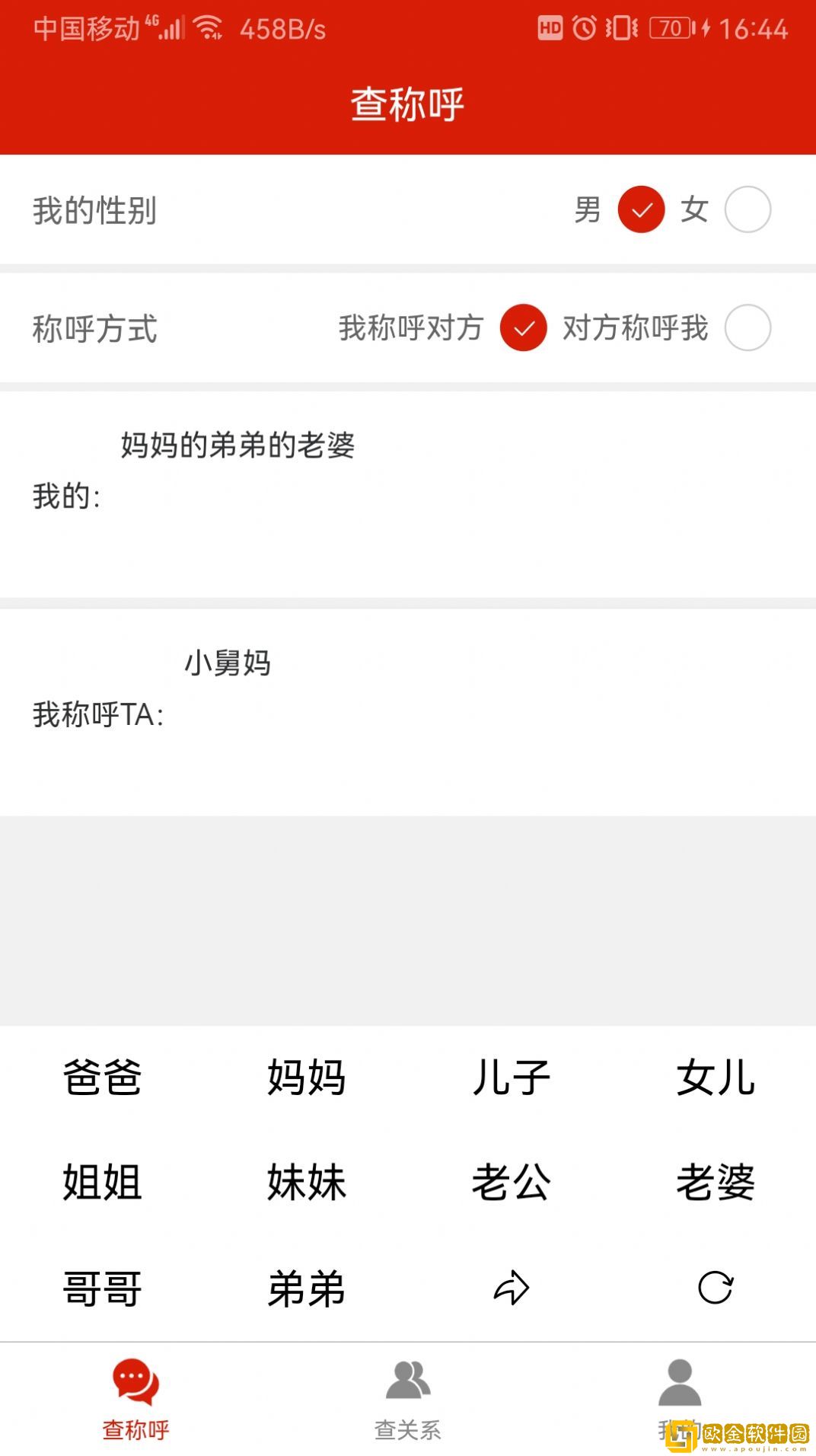Append 妹妹 to the relation
This screenshot has width=816, height=1456.
pyautogui.click(x=306, y=1182)
